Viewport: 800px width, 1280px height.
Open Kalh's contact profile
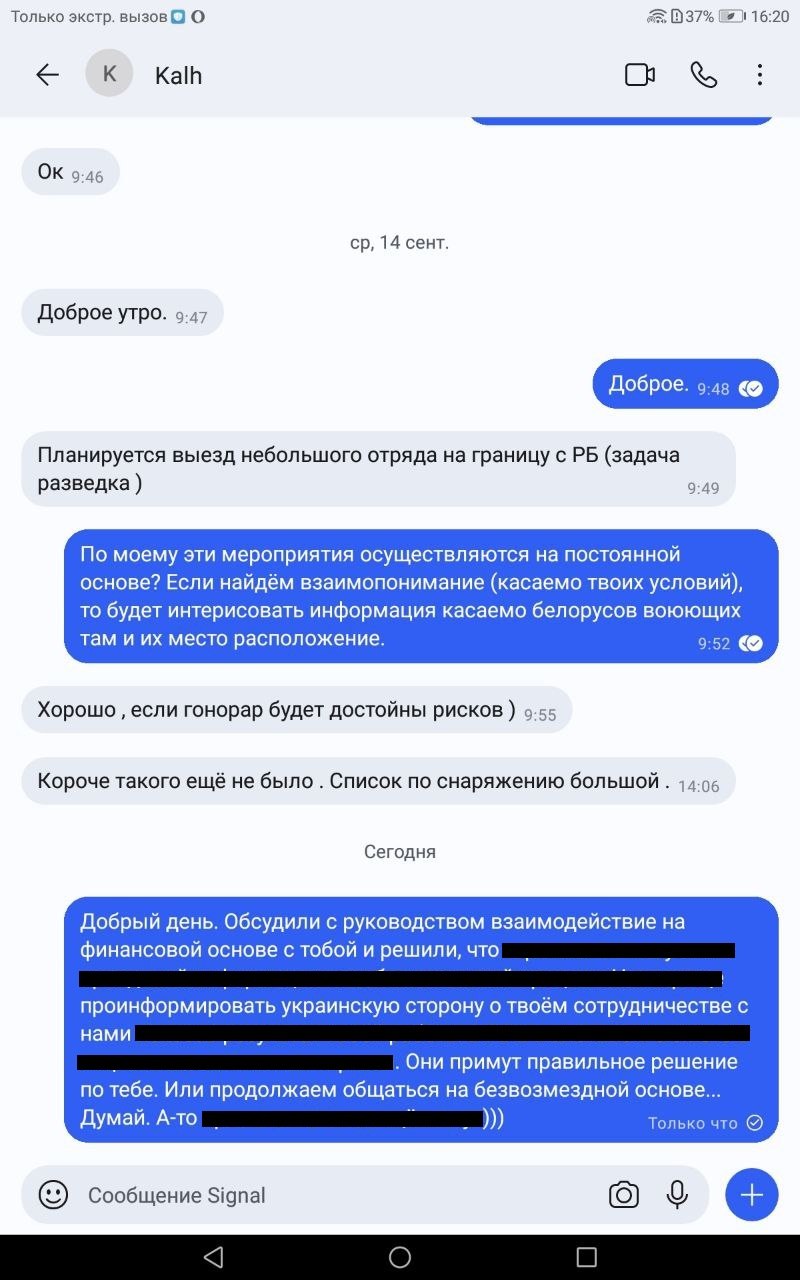coord(178,75)
